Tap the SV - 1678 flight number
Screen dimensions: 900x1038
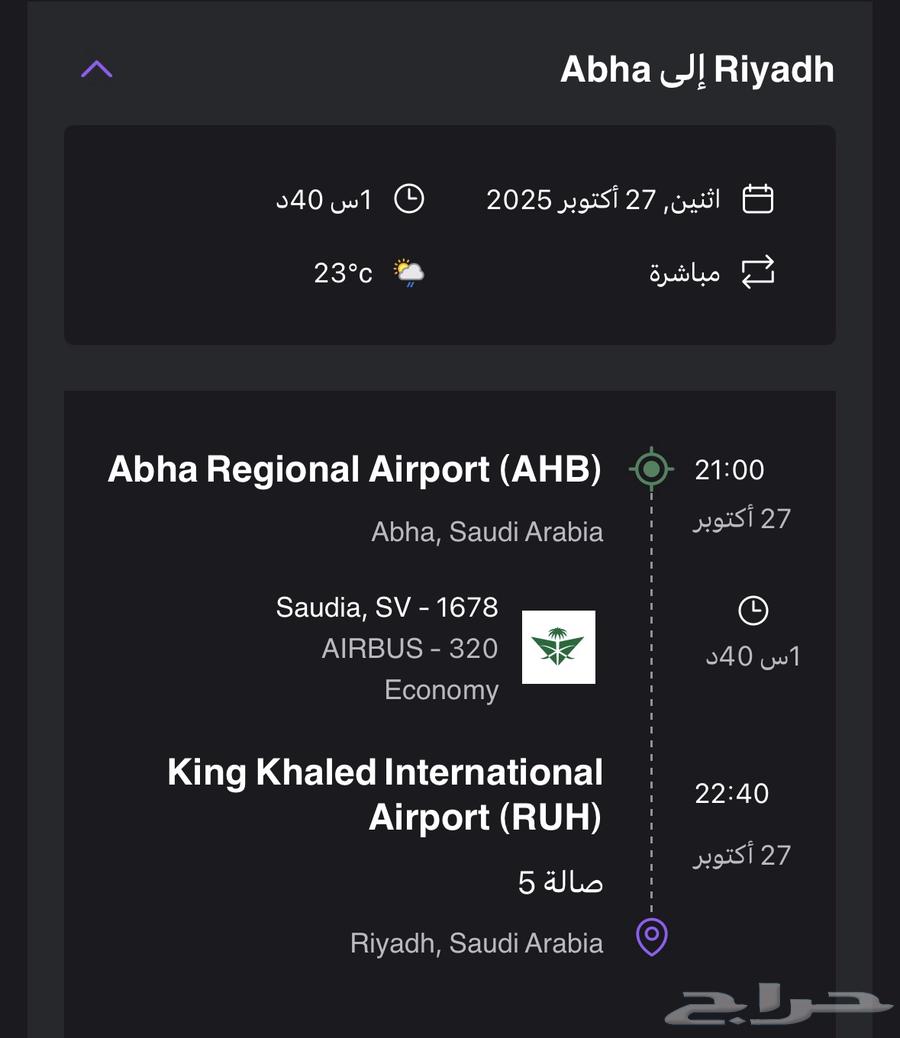(x=388, y=607)
